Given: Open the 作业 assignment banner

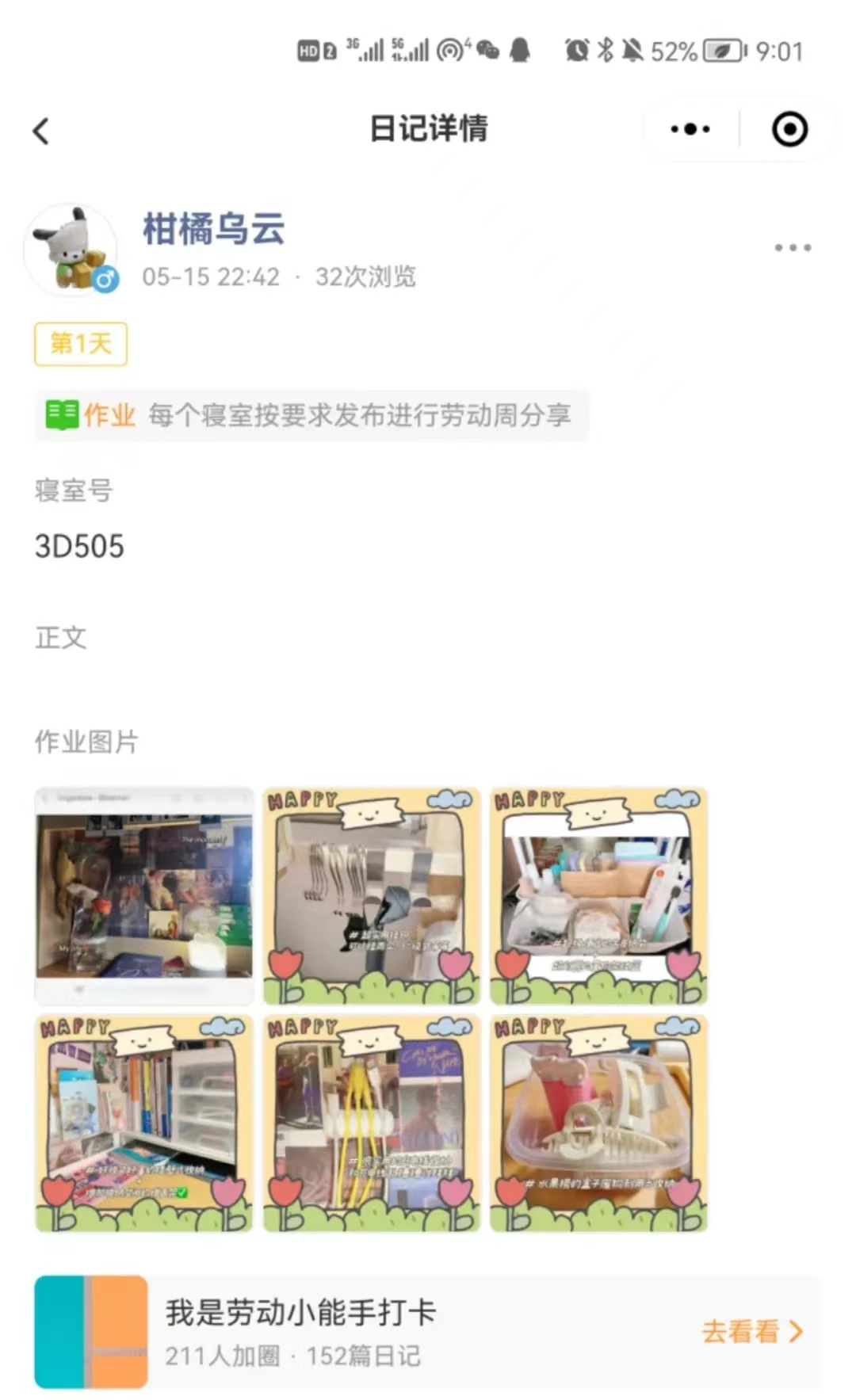Looking at the screenshot, I should click(311, 415).
